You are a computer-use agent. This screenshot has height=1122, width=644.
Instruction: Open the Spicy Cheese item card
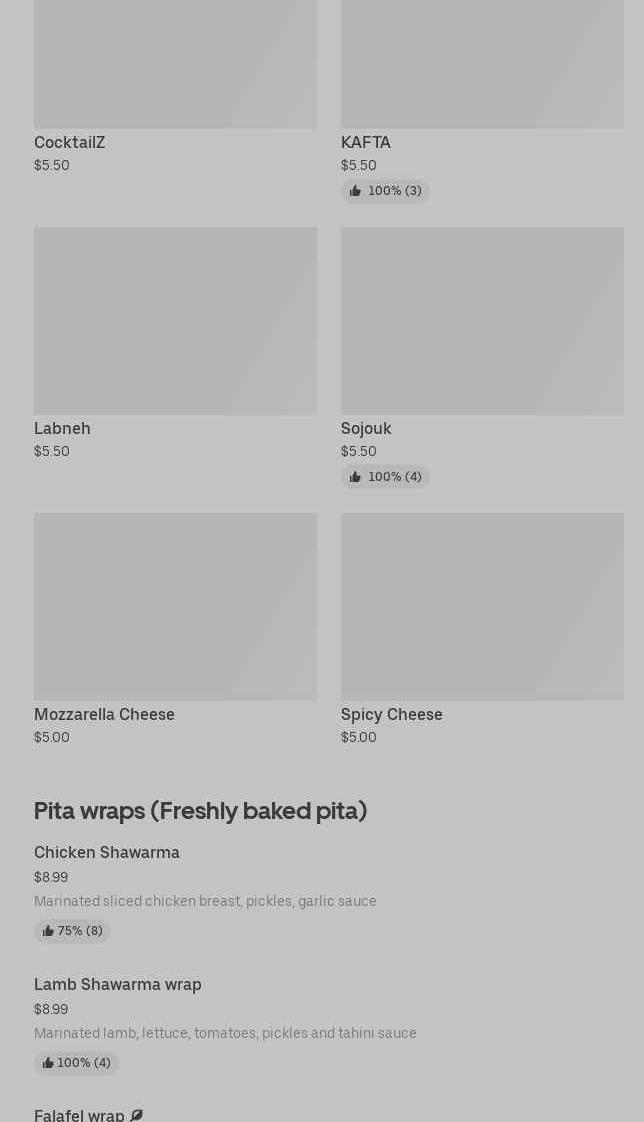(482, 629)
